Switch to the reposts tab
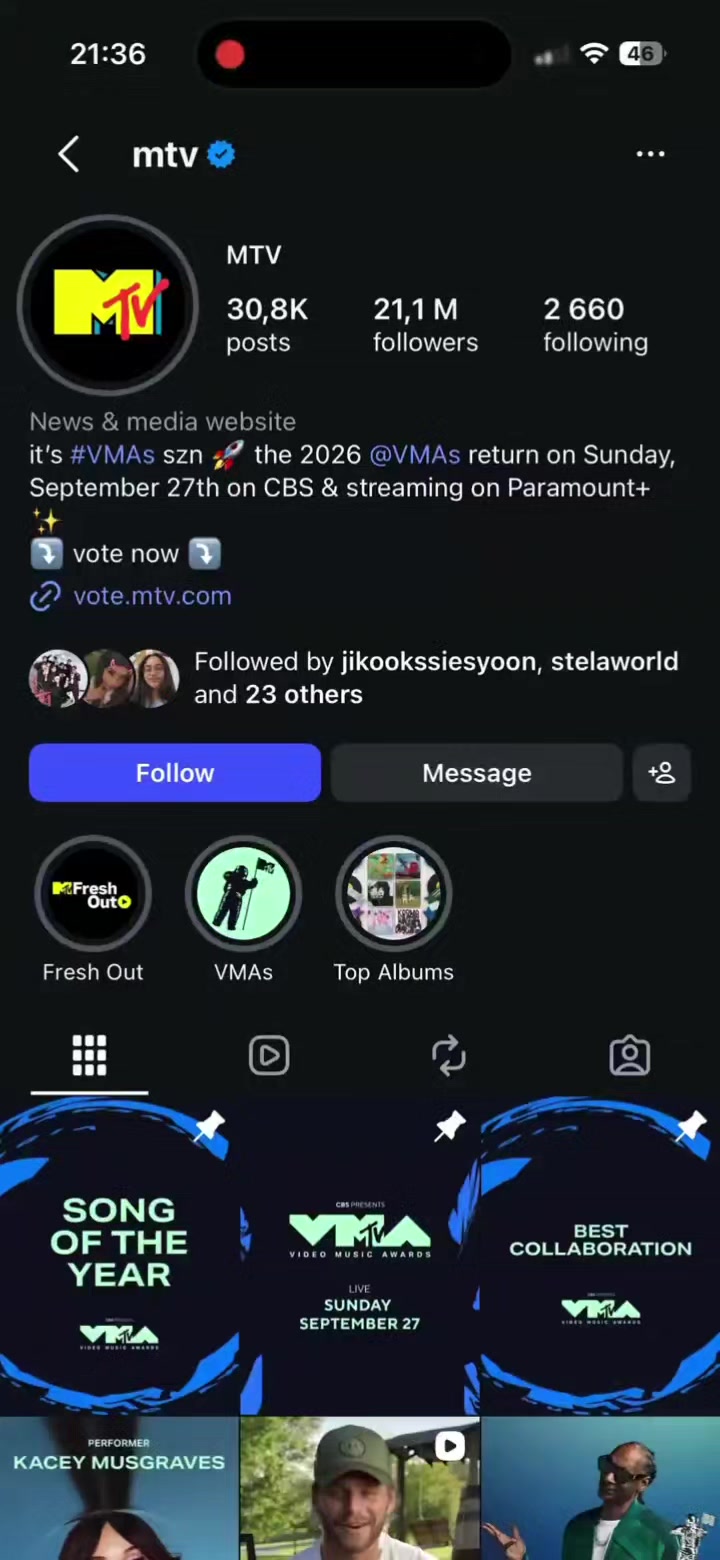The height and width of the screenshot is (1560, 720). pos(449,1056)
